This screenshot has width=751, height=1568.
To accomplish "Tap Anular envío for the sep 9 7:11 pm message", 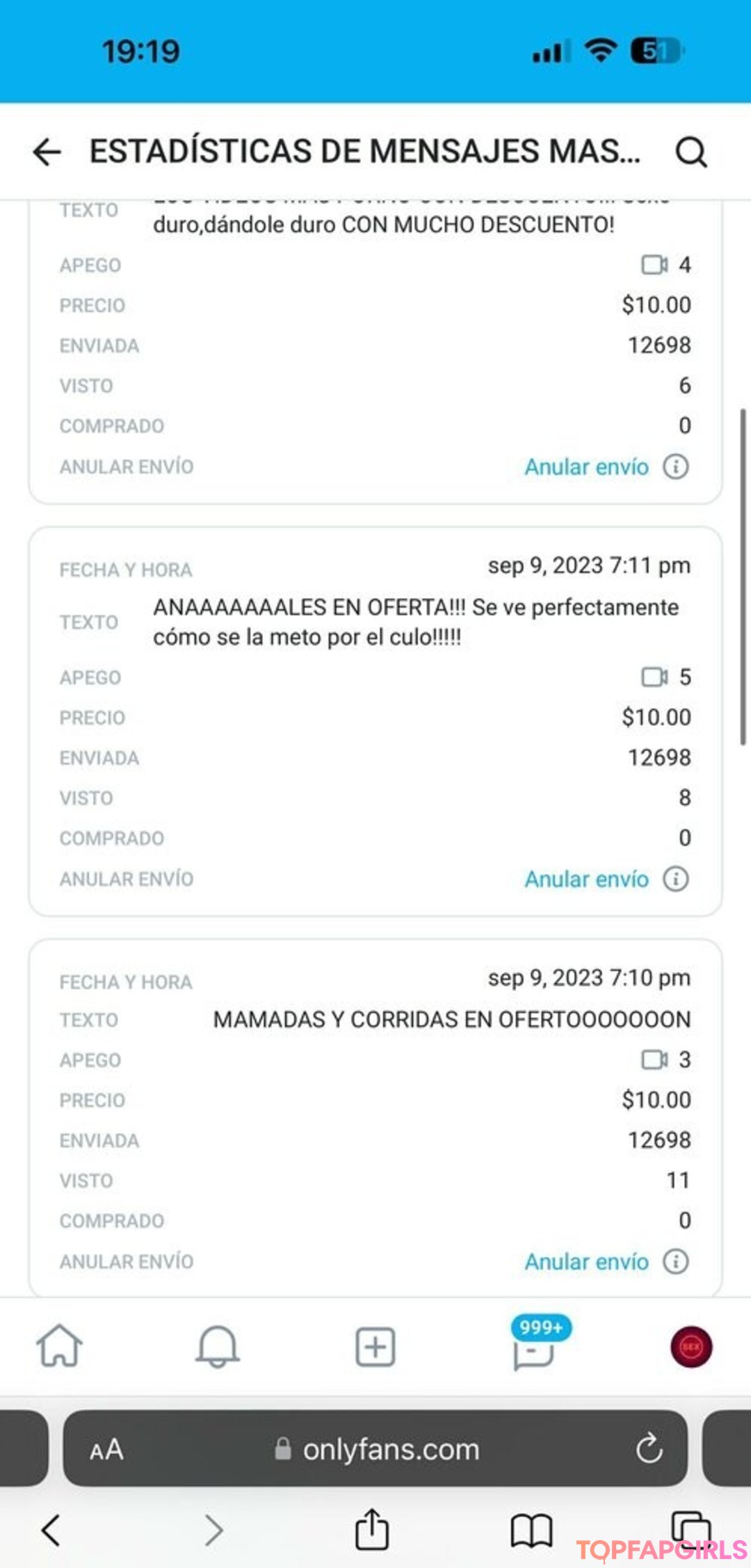I will (586, 879).
